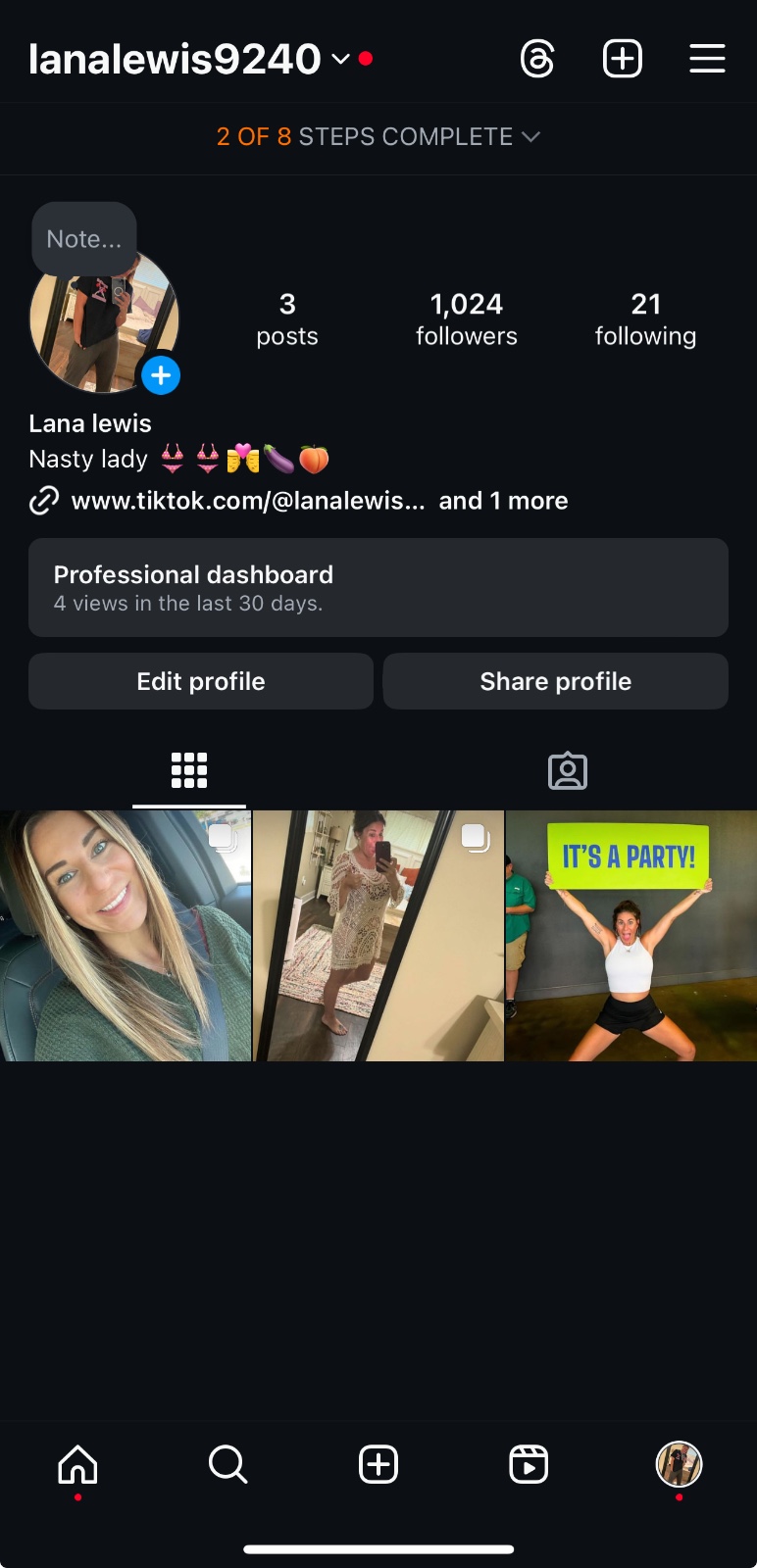View the 1,024 followers list

(466, 318)
